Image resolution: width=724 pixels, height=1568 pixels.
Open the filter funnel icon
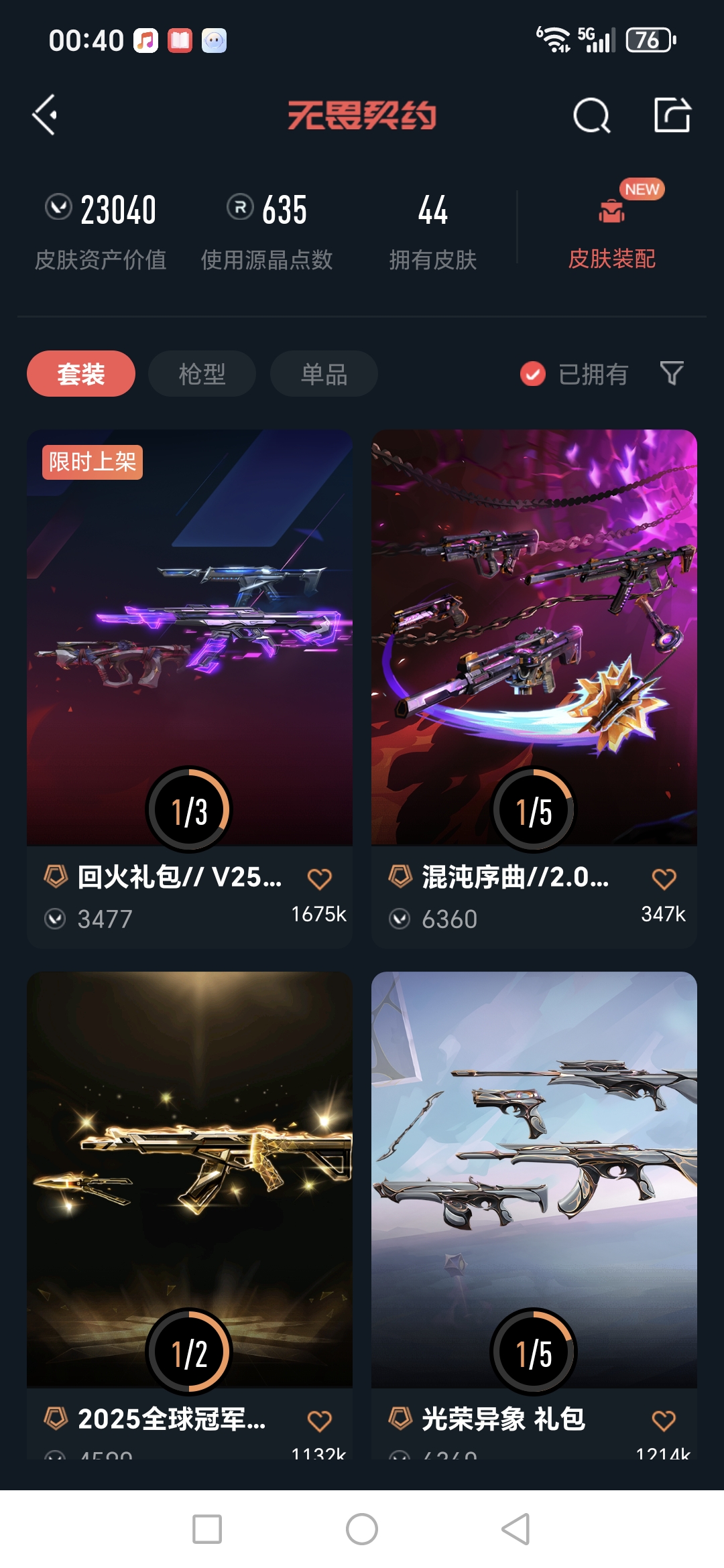click(x=670, y=374)
